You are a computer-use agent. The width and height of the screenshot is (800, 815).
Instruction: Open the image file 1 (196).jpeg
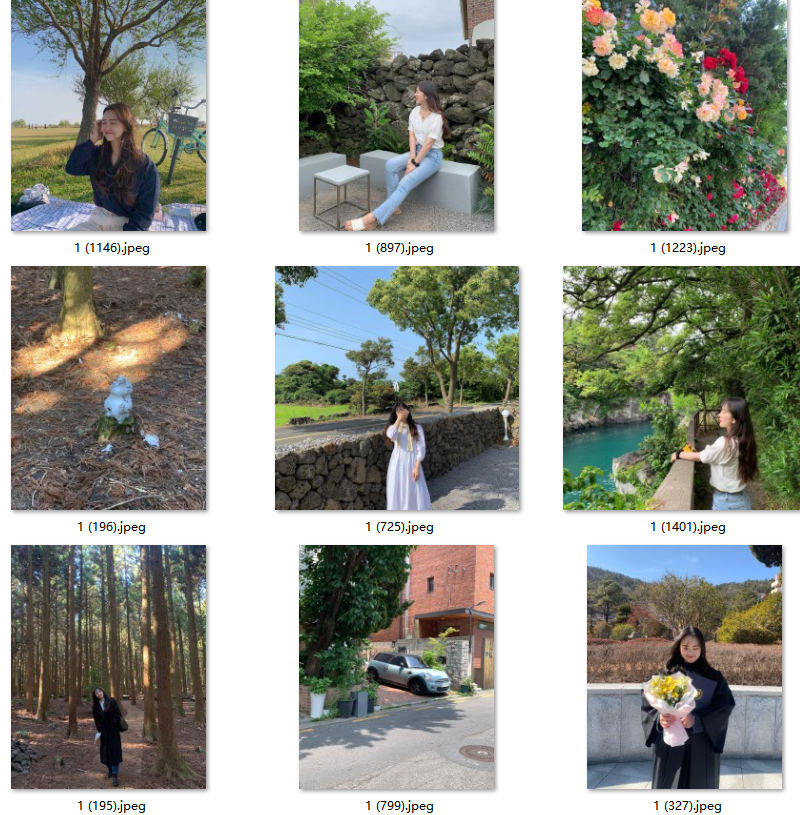tap(108, 388)
